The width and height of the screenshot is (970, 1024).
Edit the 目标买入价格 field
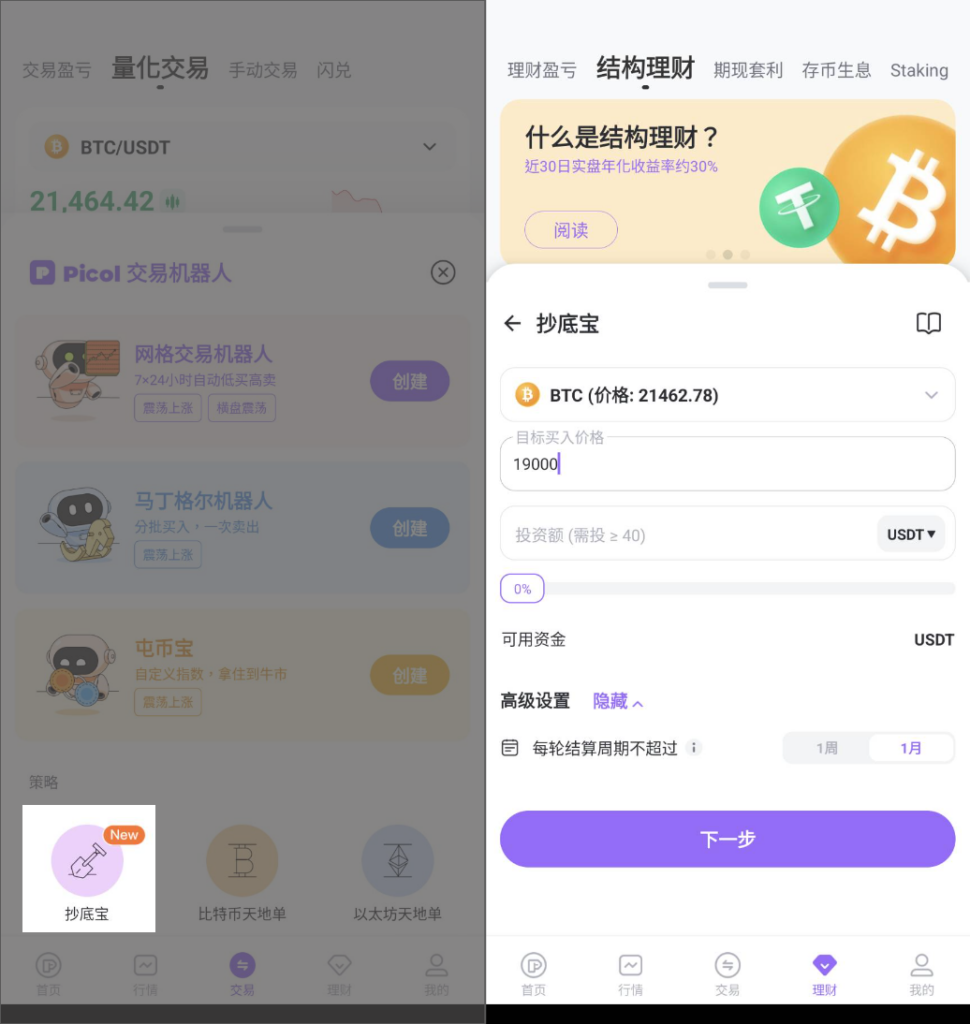[x=727, y=464]
